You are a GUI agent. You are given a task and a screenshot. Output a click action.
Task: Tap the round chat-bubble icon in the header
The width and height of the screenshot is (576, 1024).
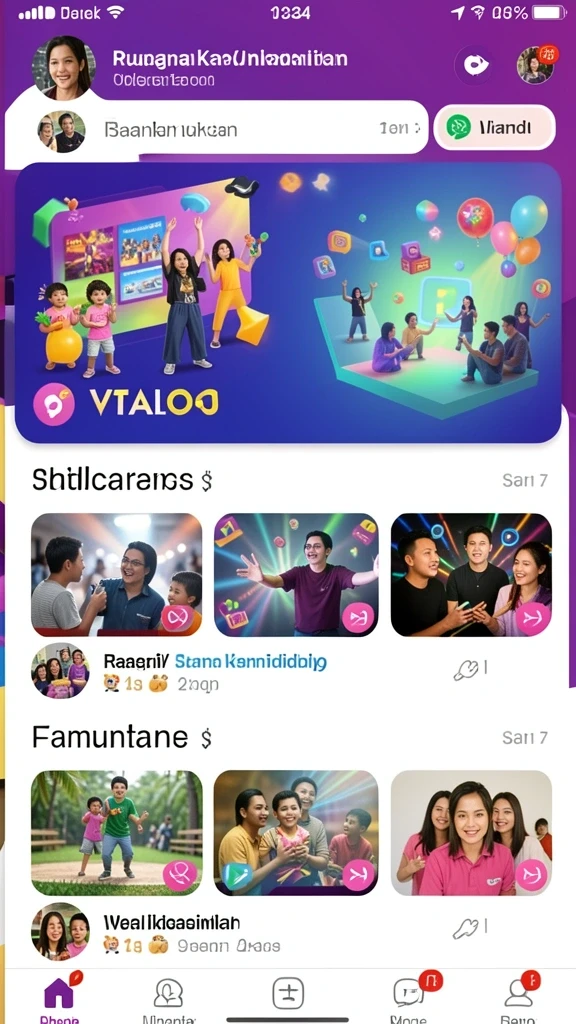[475, 65]
